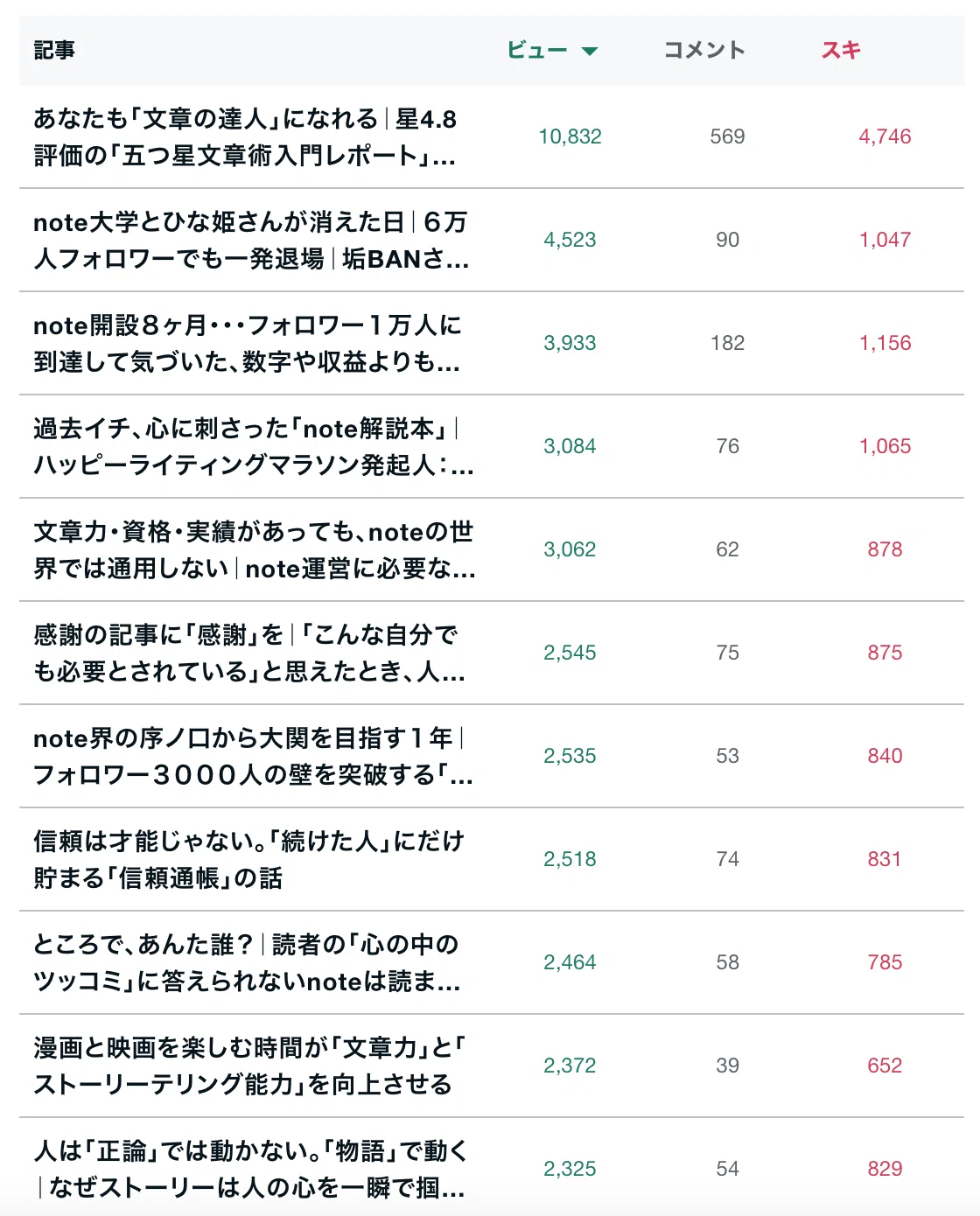
Task: Open 人は「正論」では動かない article
Action: (x=251, y=1170)
